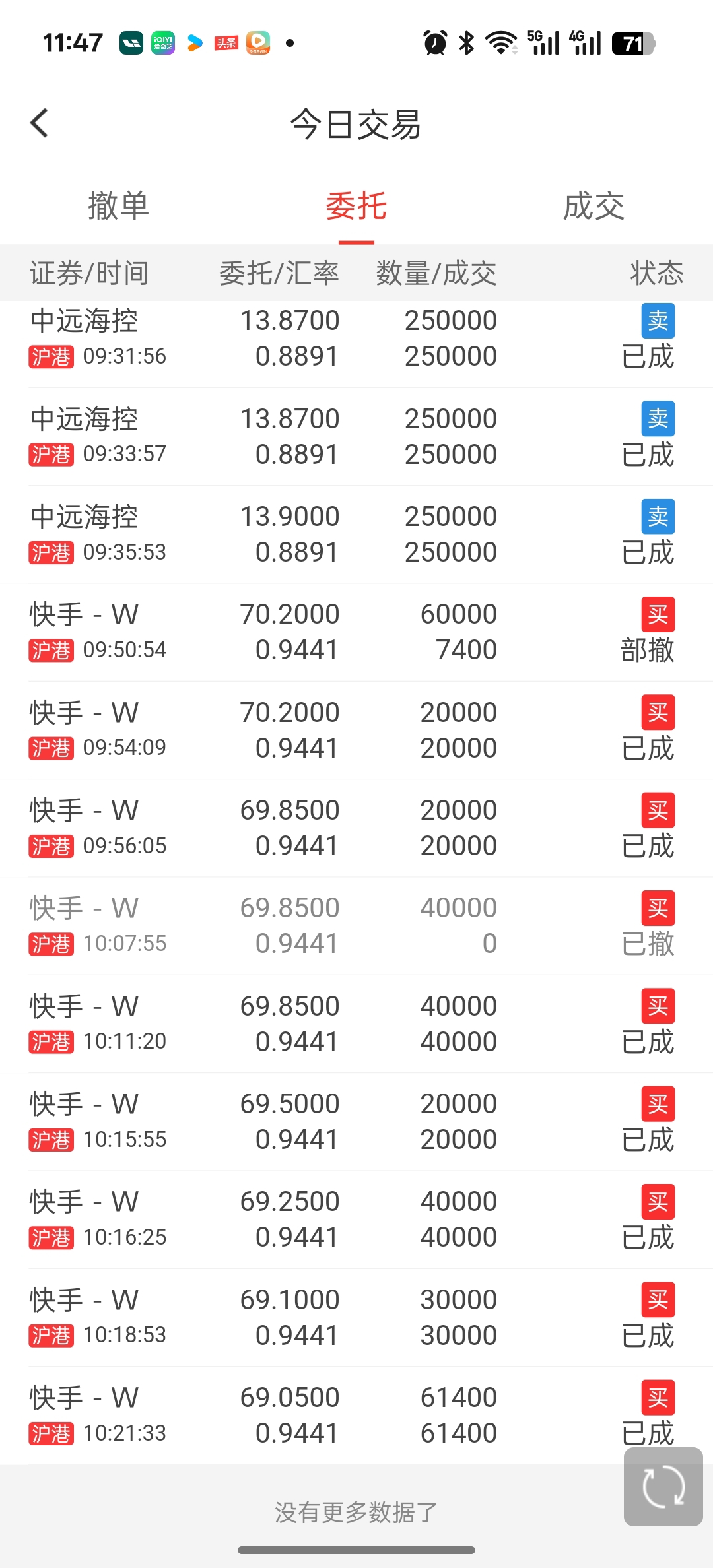View 快手-W buy order from 09:54:09
Screen dimensions: 713x1568
point(356,730)
